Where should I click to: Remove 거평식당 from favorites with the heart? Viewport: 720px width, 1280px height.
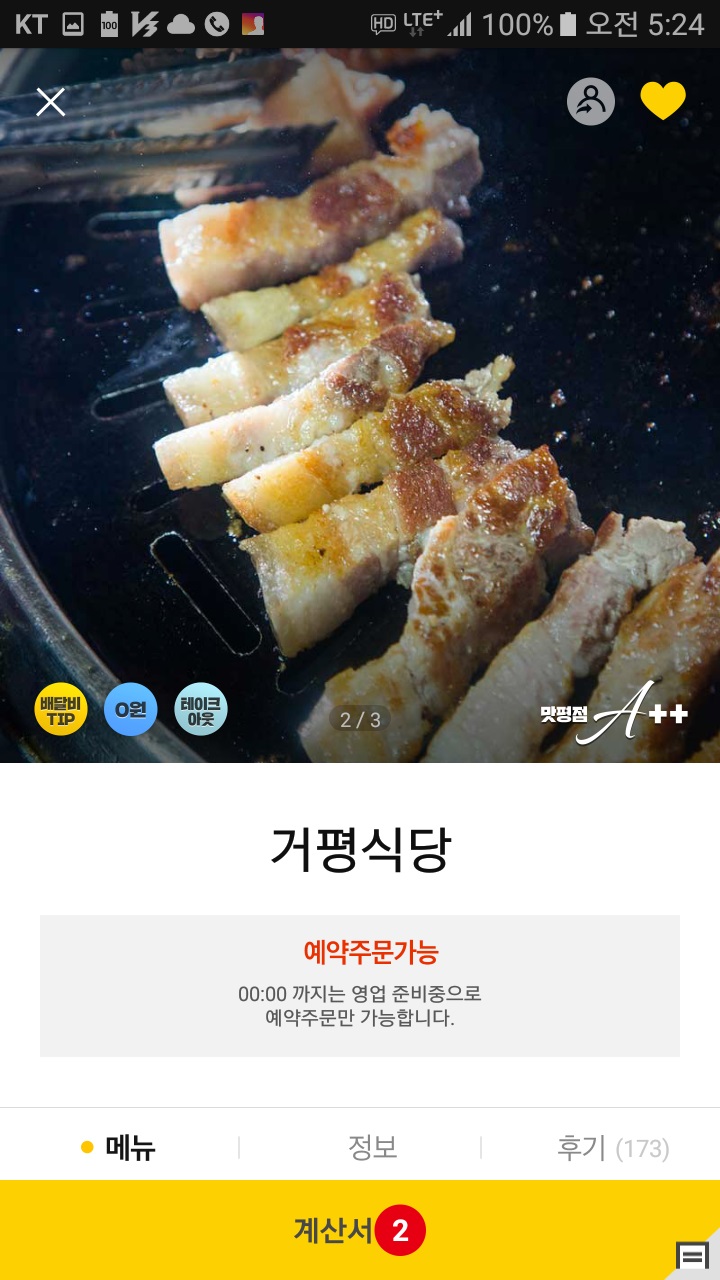tap(663, 101)
